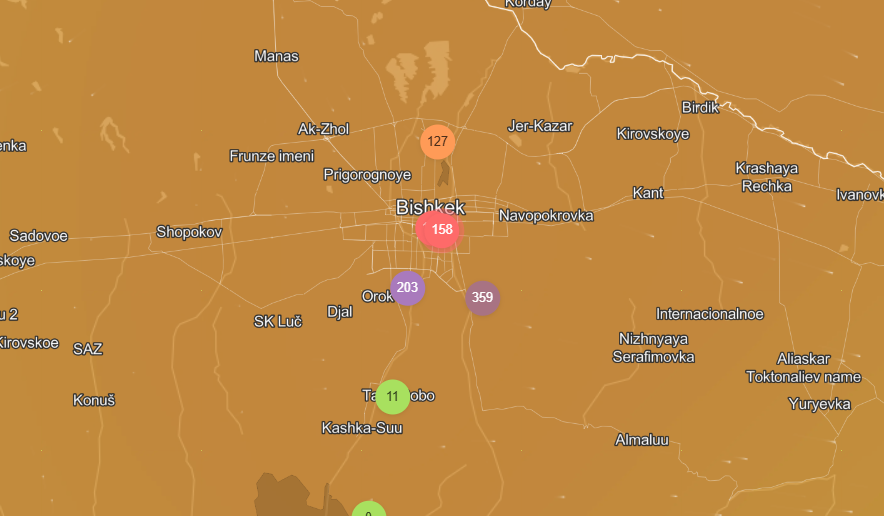Viewport: 884px width, 516px height.
Task: Select the purple 203 station marker
Action: tap(407, 288)
